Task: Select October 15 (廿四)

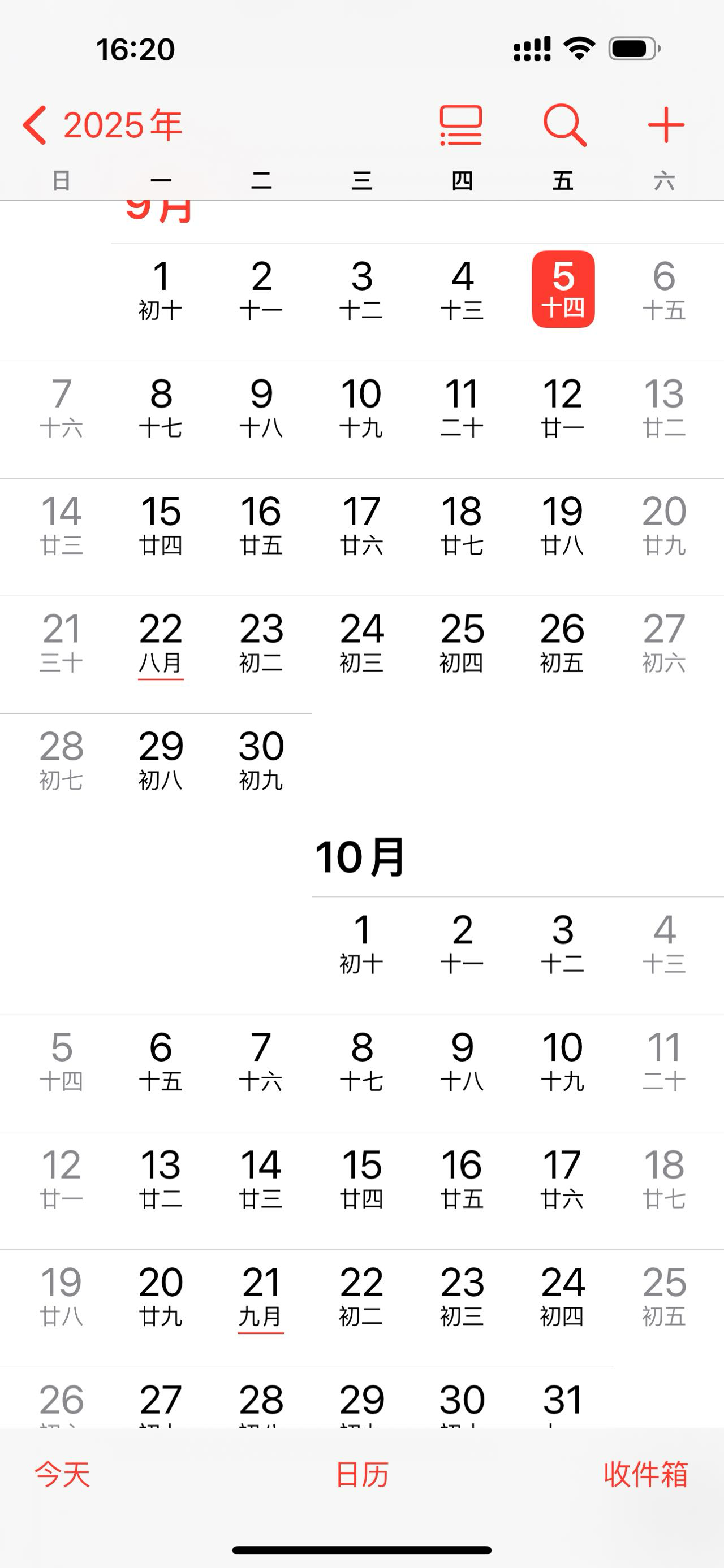Action: coord(361,1180)
